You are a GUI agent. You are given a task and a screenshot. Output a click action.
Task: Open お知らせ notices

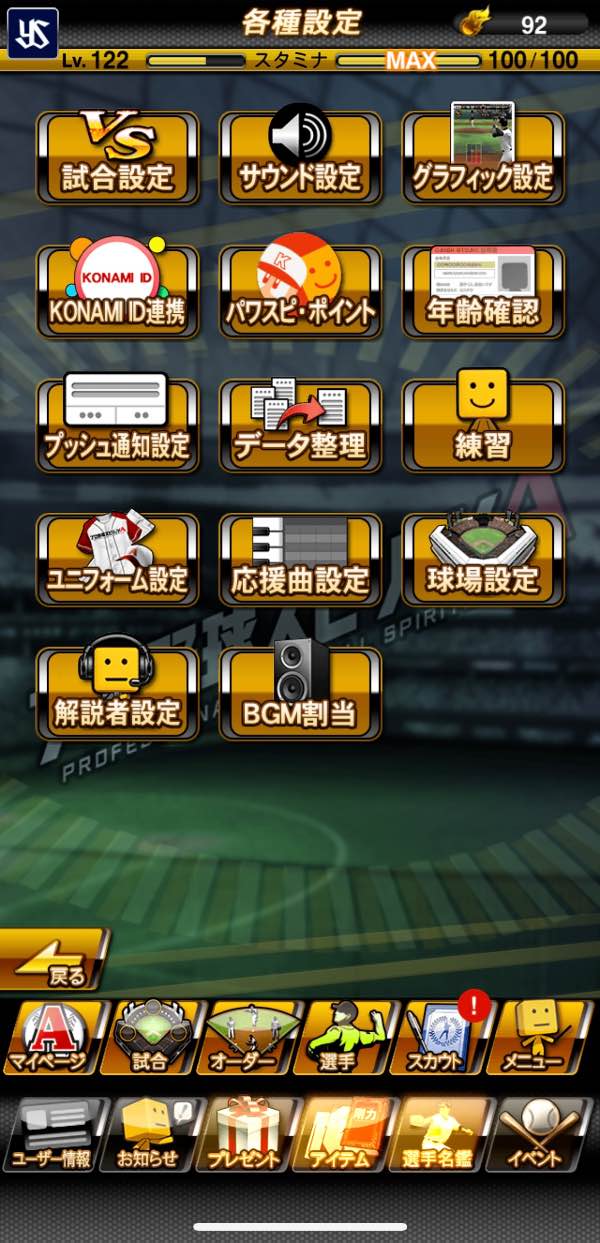tap(150, 1135)
